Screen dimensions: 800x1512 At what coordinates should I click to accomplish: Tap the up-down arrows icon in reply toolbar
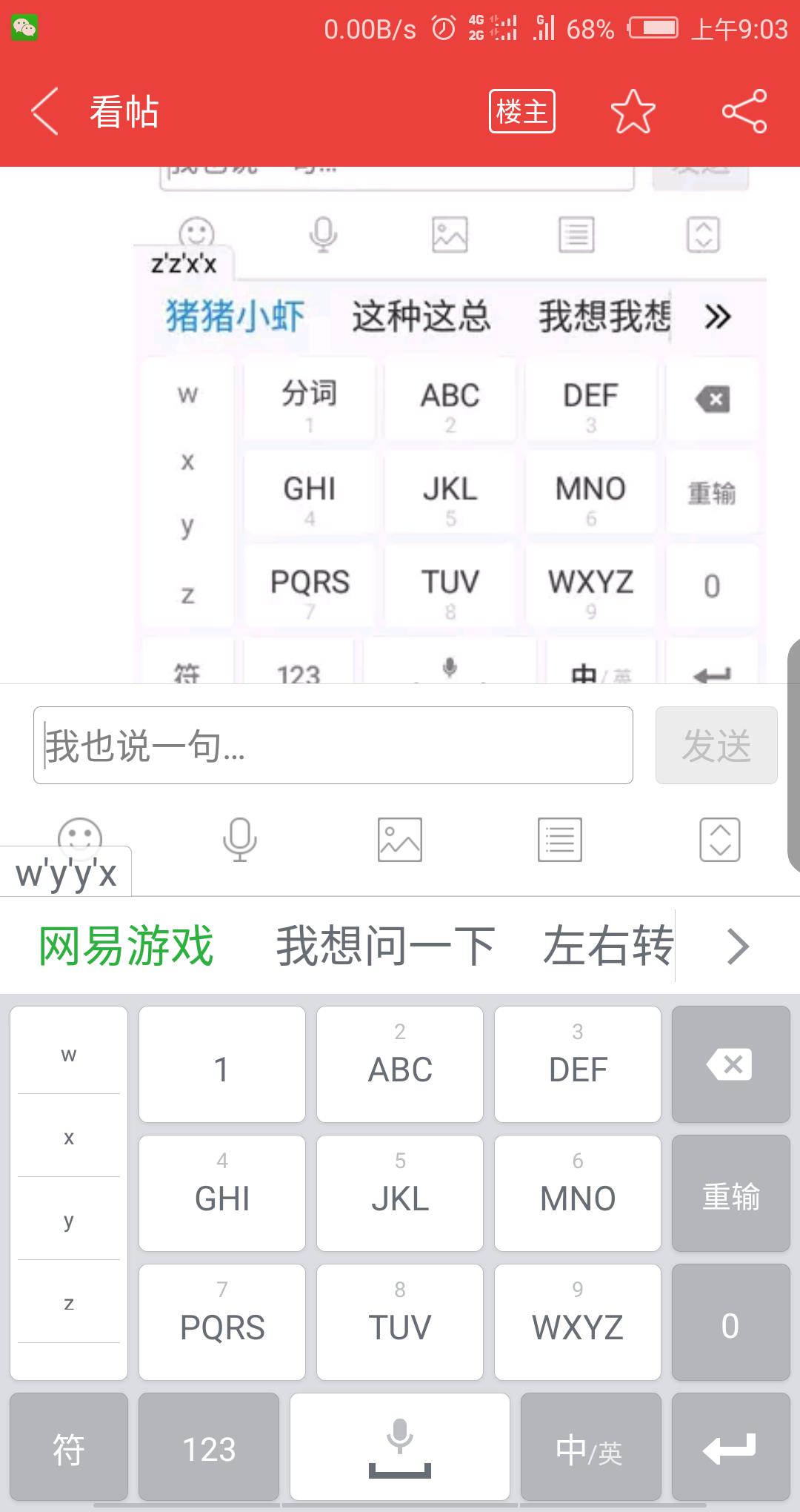[719, 840]
